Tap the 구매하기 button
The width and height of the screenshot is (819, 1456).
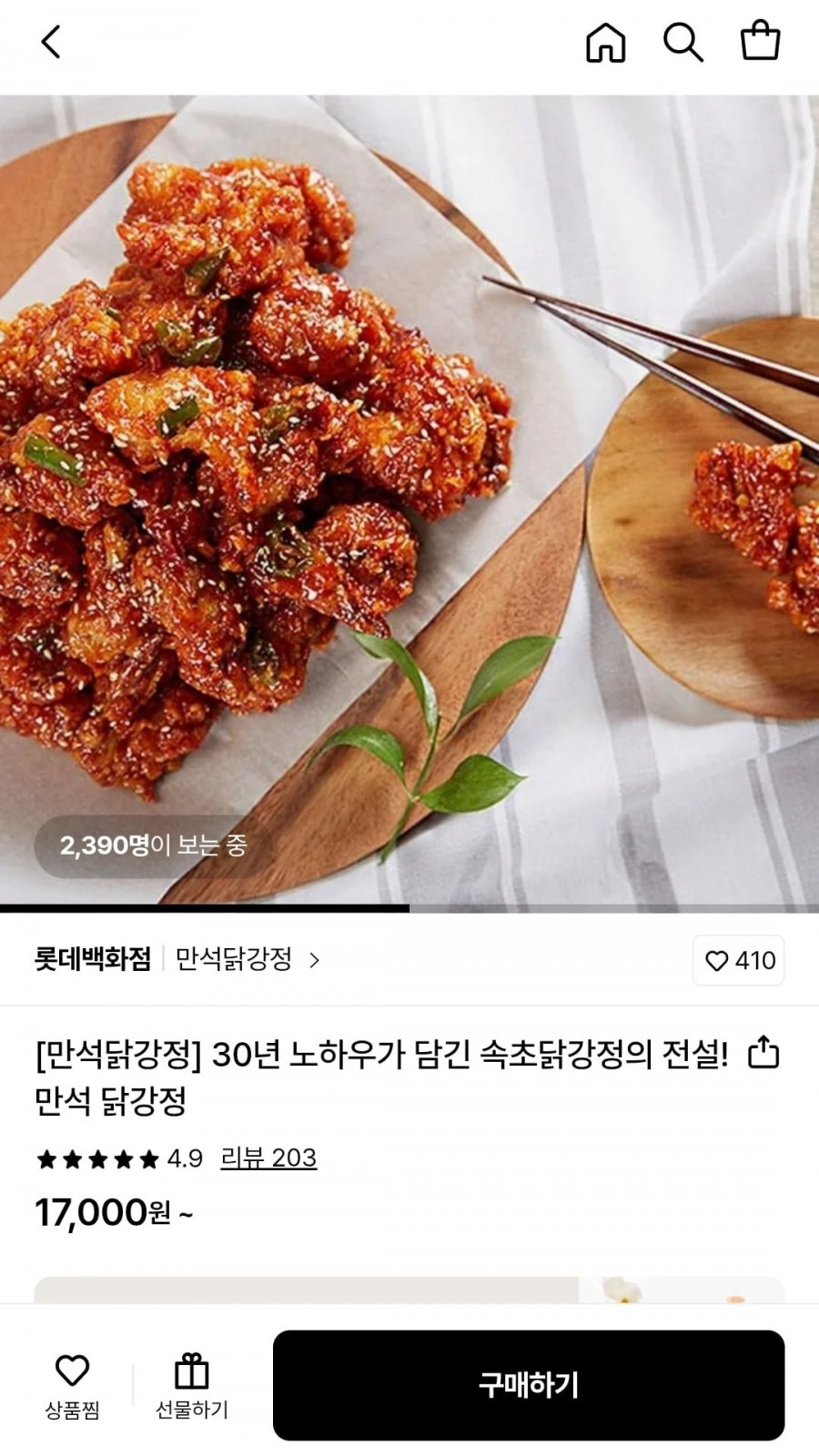528,1385
